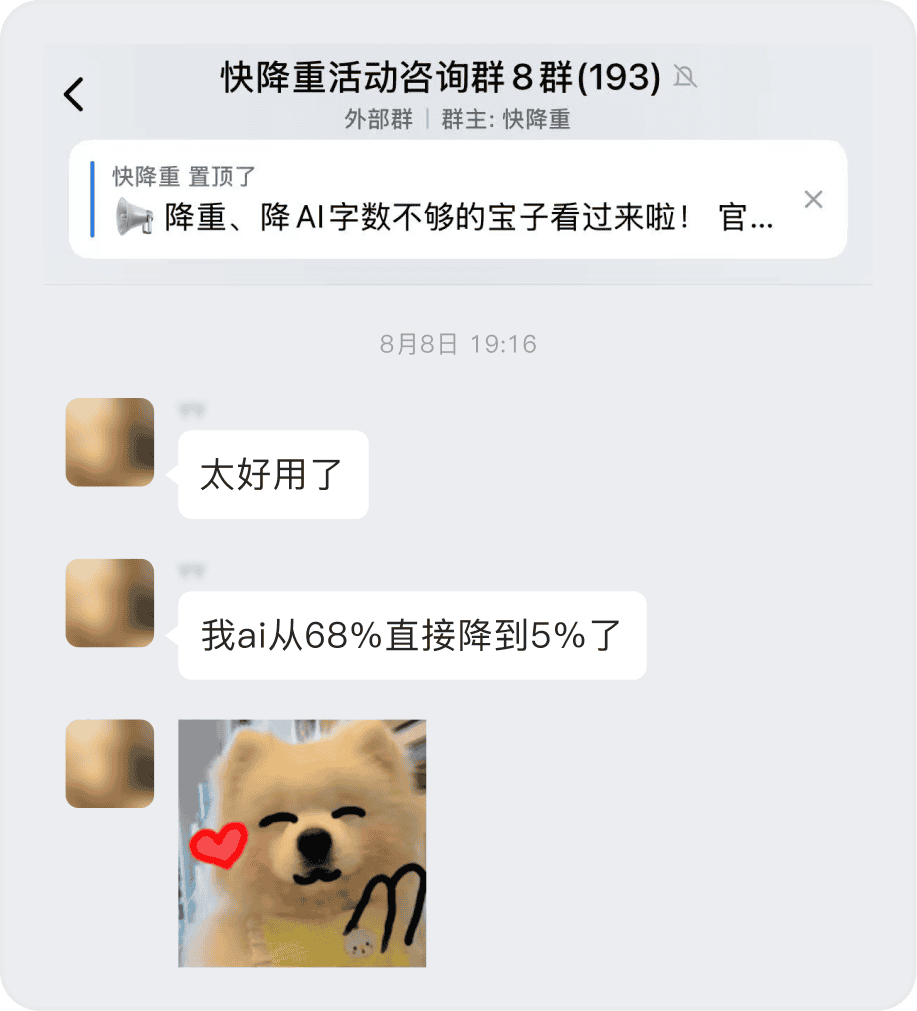Go back from the group chat
Image resolution: width=917 pixels, height=1011 pixels.
(x=74, y=94)
